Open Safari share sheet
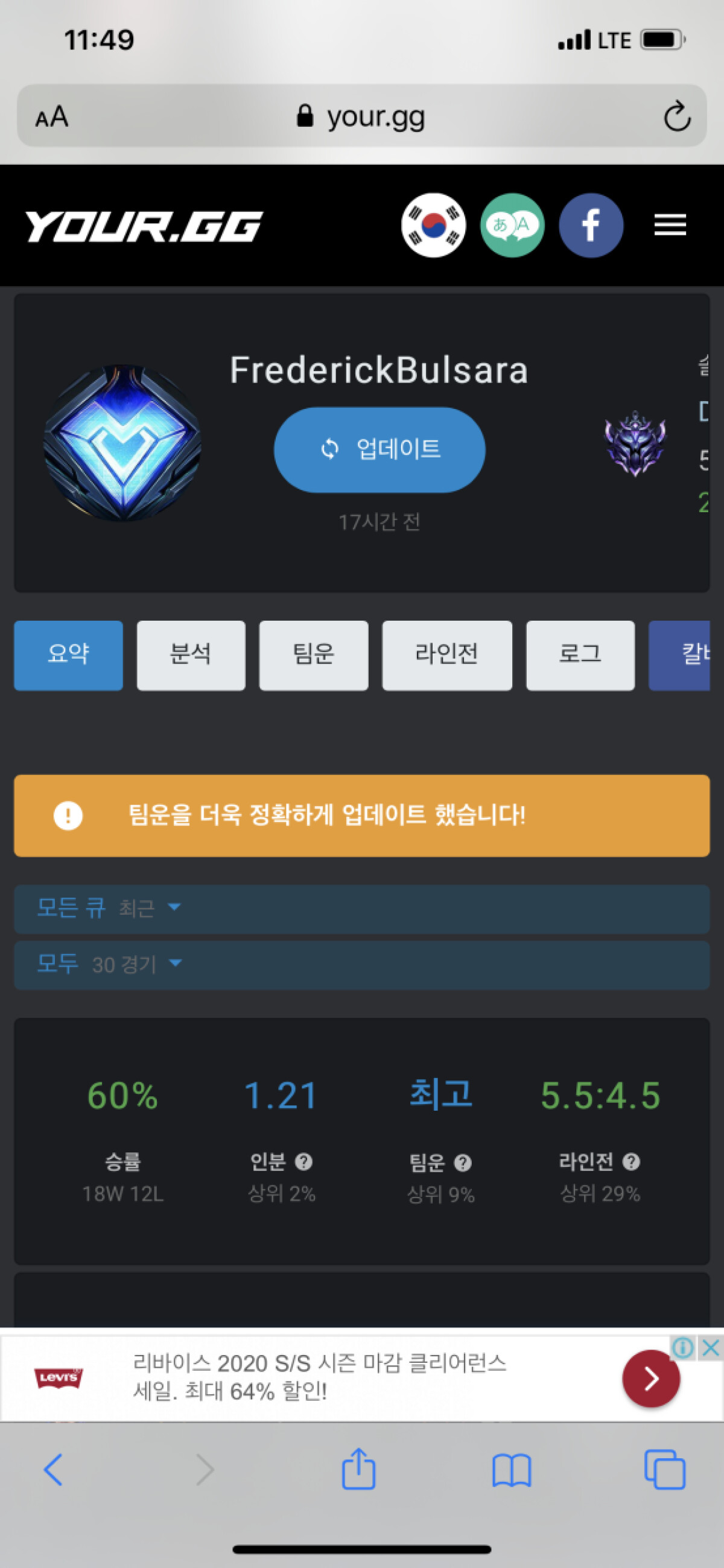This screenshot has height=1568, width=724. (358, 1470)
